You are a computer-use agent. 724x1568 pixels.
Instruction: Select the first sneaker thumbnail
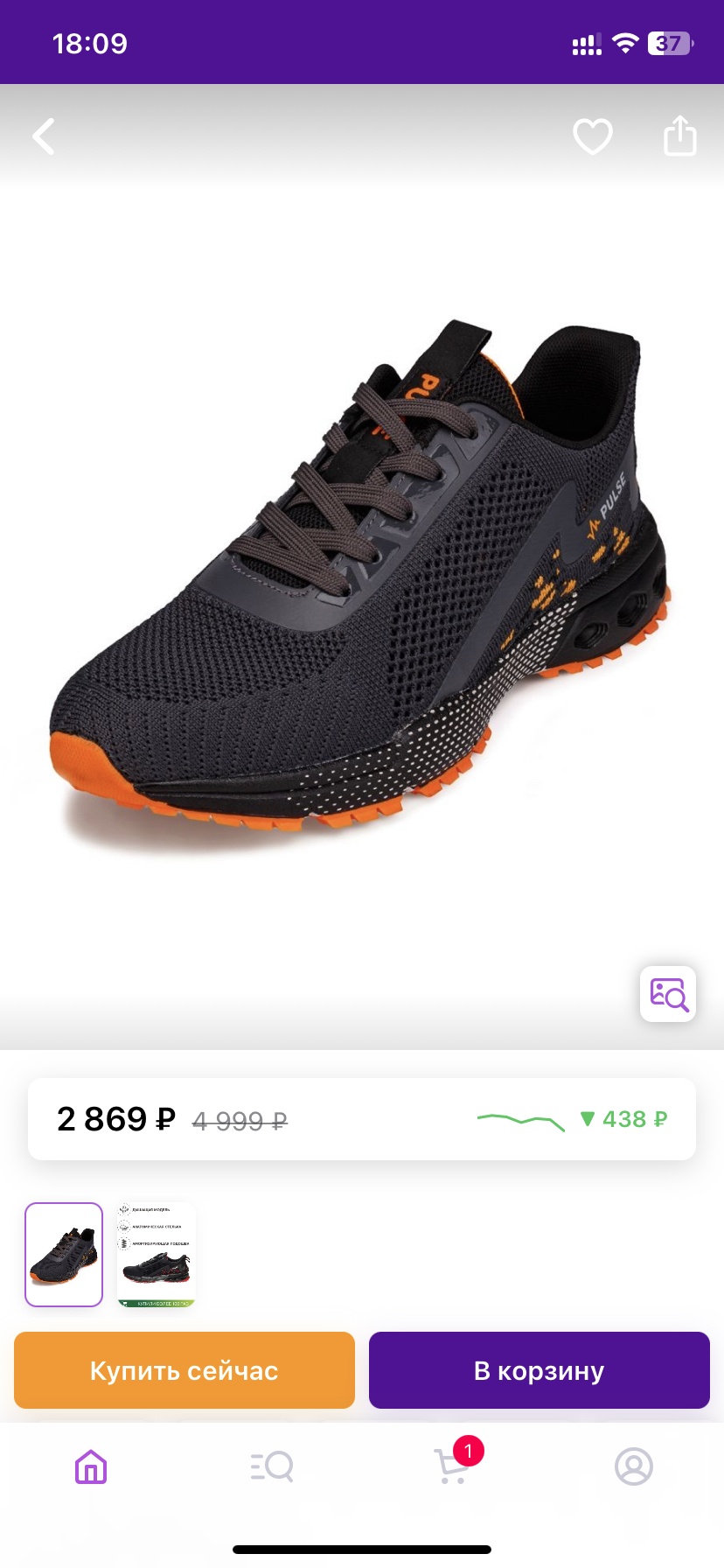[64, 1254]
